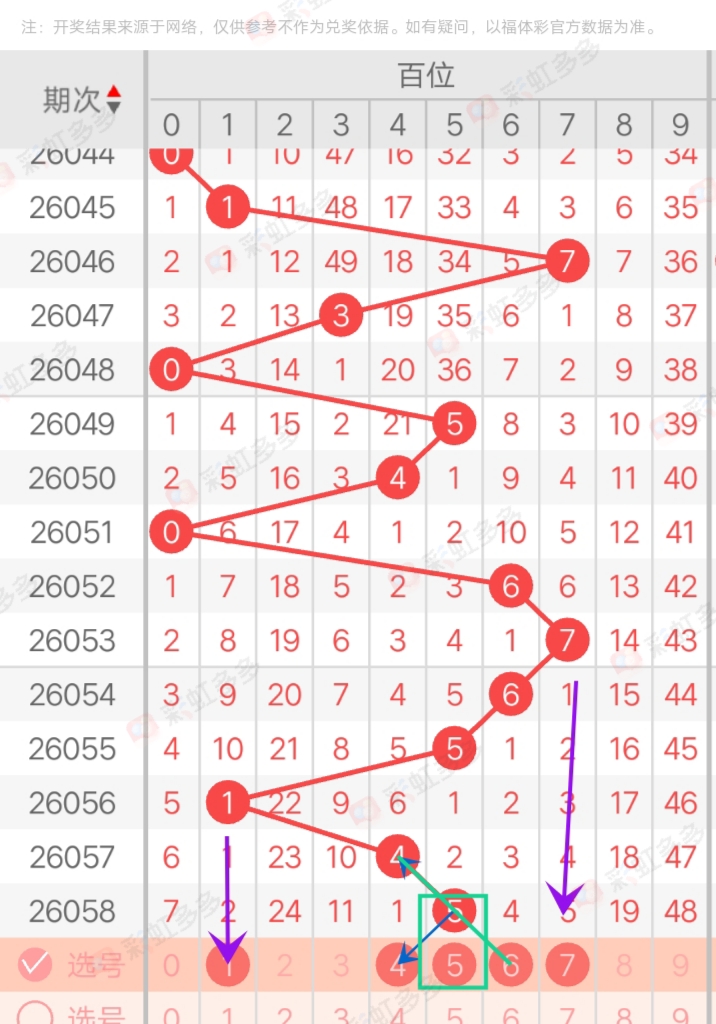The image size is (716, 1024).
Task: Deselect highlighted number 7 in 选号 row
Action: coord(568,966)
